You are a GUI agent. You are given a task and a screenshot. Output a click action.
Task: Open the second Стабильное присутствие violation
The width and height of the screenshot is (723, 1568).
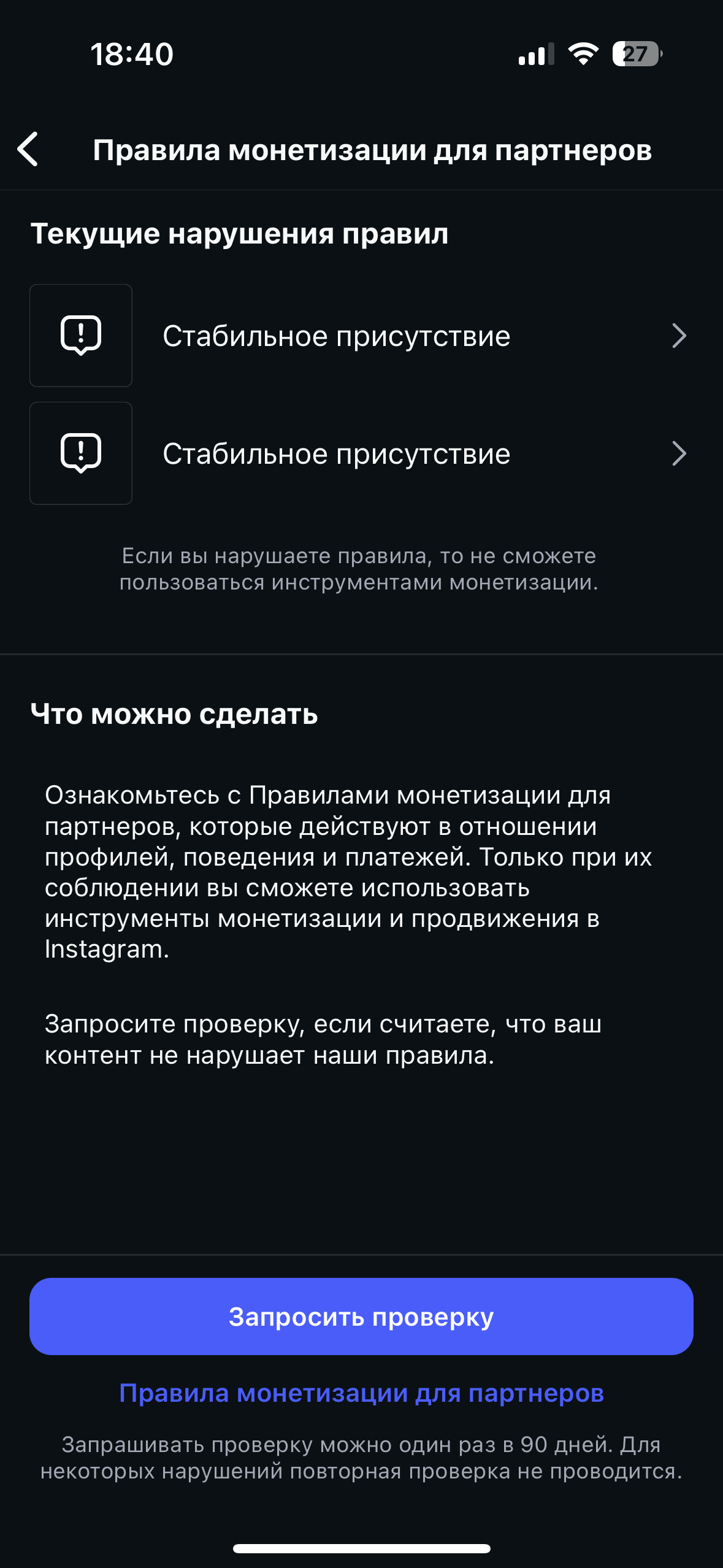pos(361,453)
